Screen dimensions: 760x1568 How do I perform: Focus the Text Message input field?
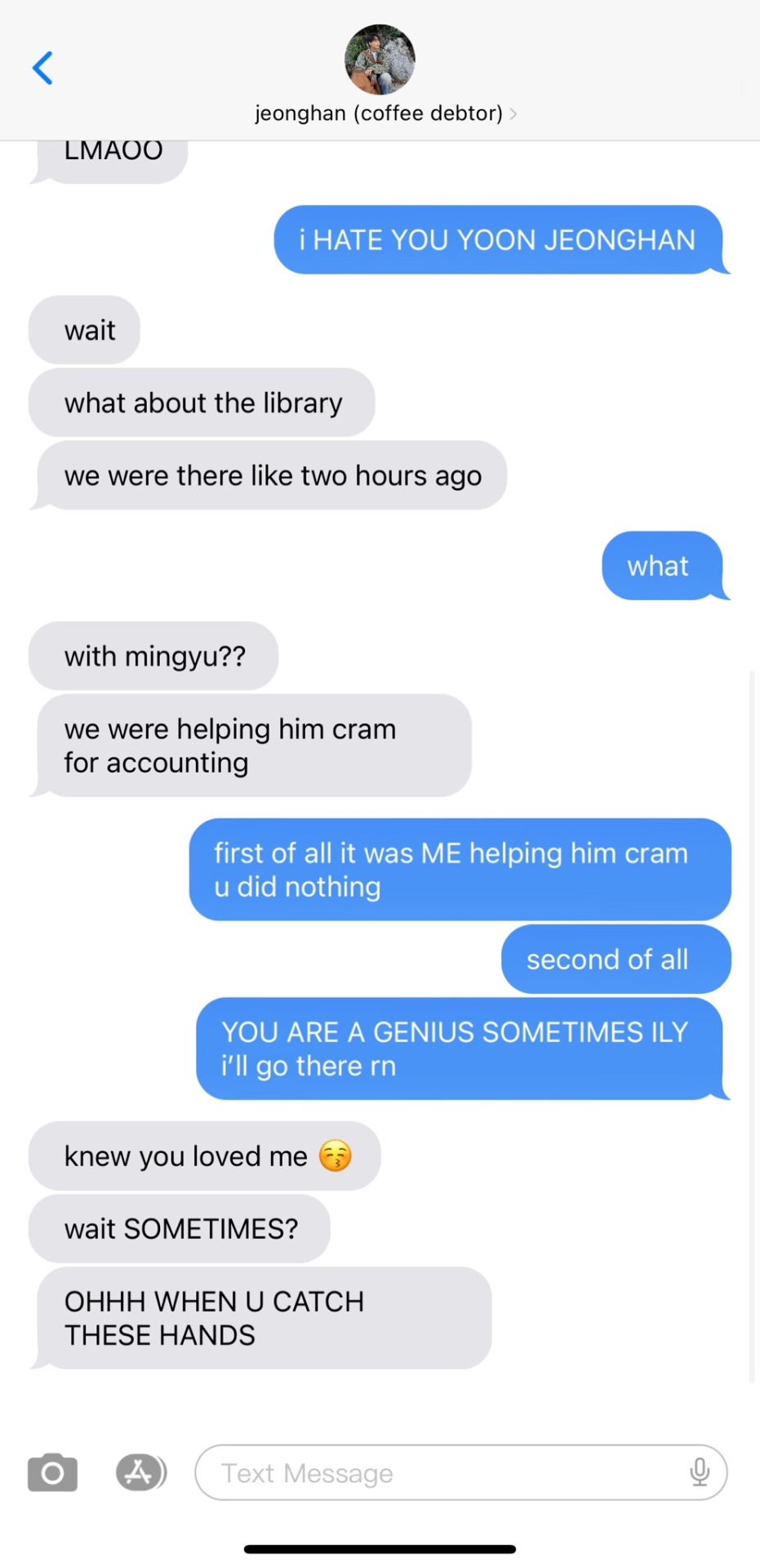441,1472
